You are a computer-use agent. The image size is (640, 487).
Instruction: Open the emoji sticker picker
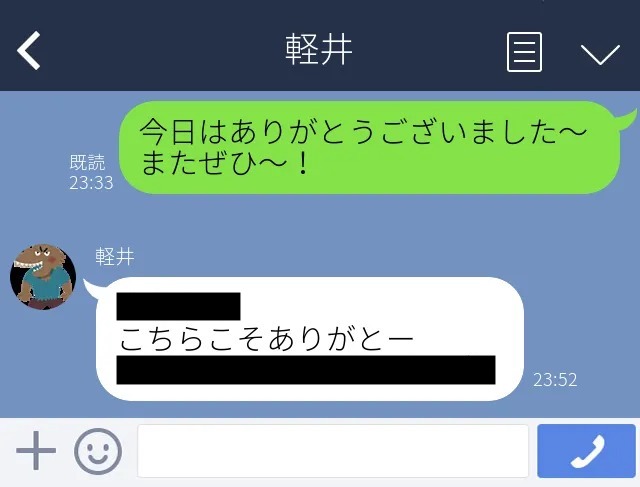(97, 452)
